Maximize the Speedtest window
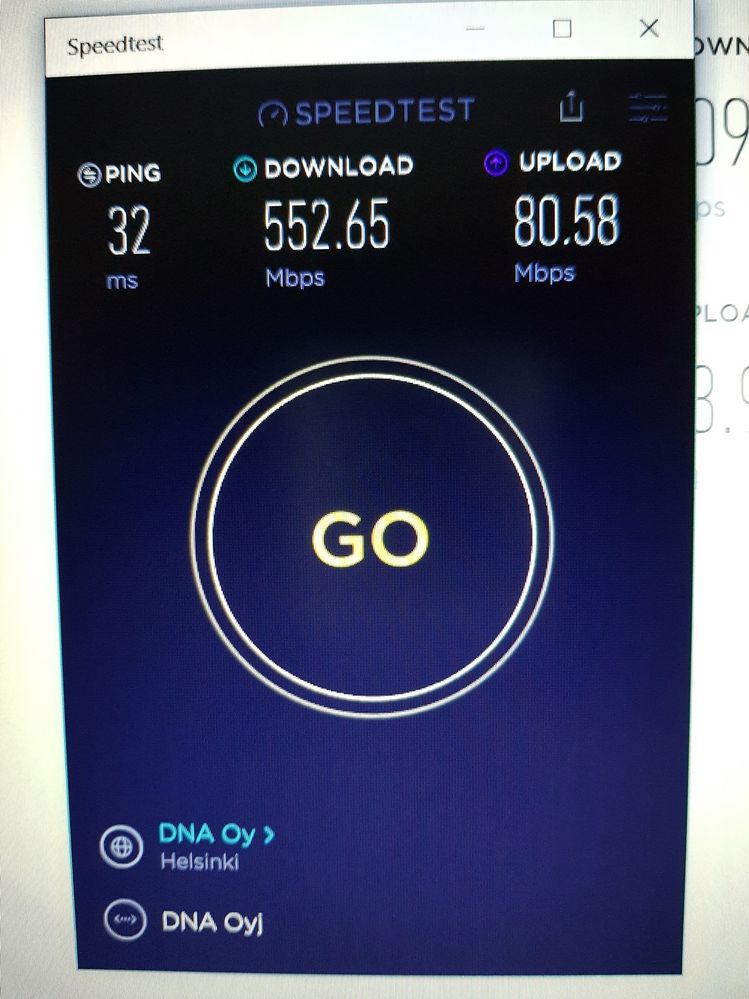749x999 pixels. [x=562, y=29]
